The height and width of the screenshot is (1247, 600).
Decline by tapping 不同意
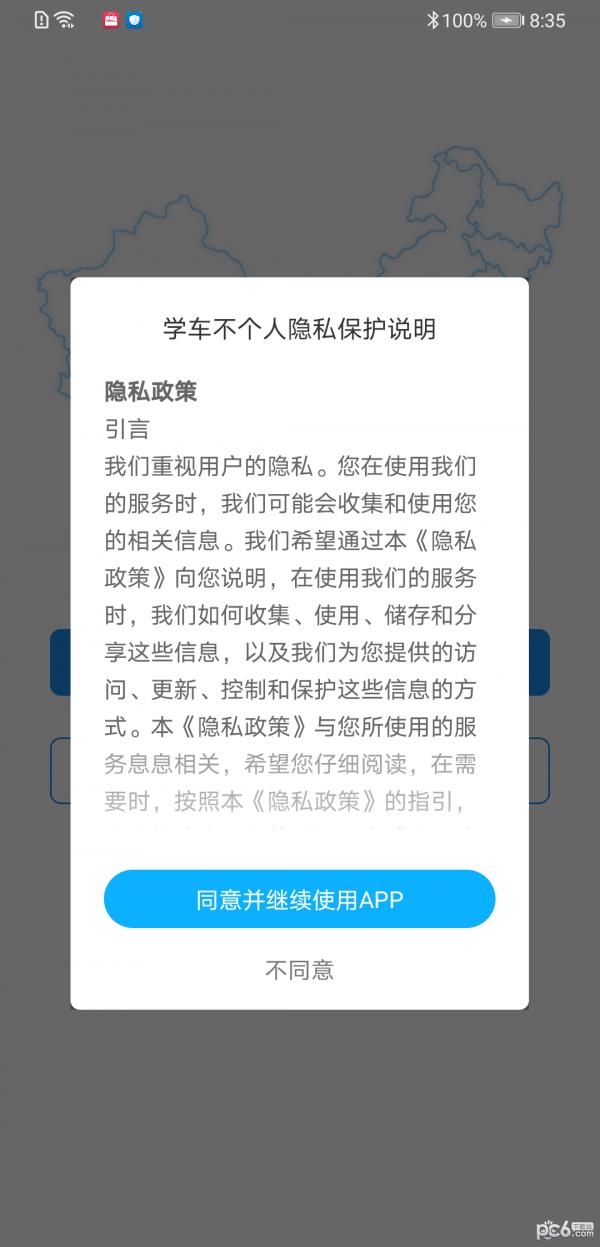point(299,969)
